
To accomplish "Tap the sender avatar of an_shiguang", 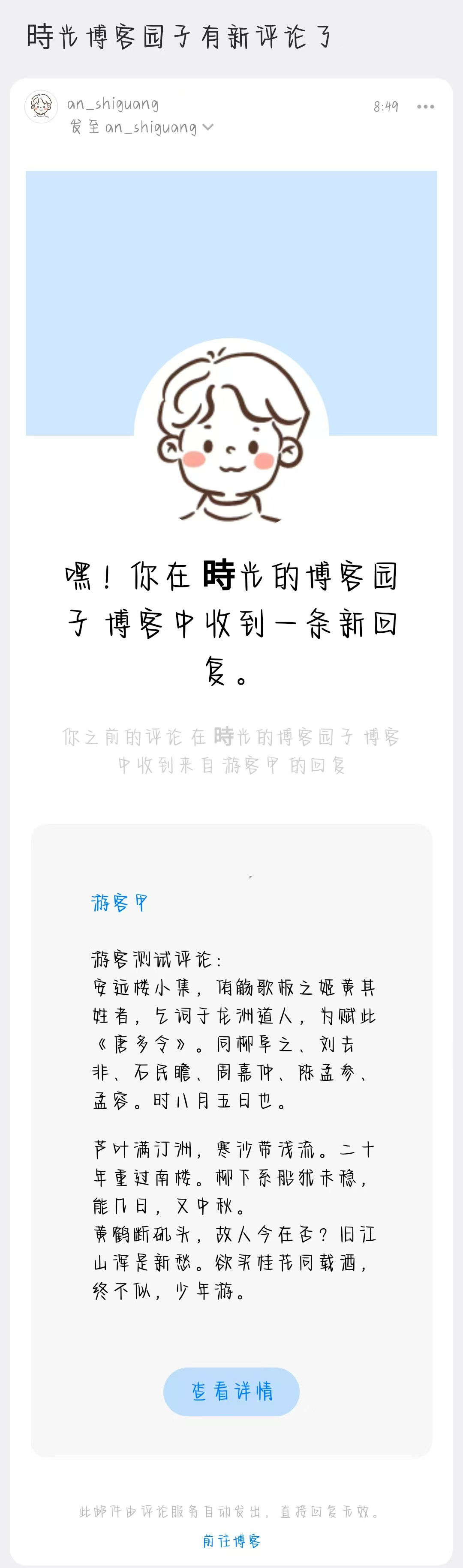I will pyautogui.click(x=41, y=107).
